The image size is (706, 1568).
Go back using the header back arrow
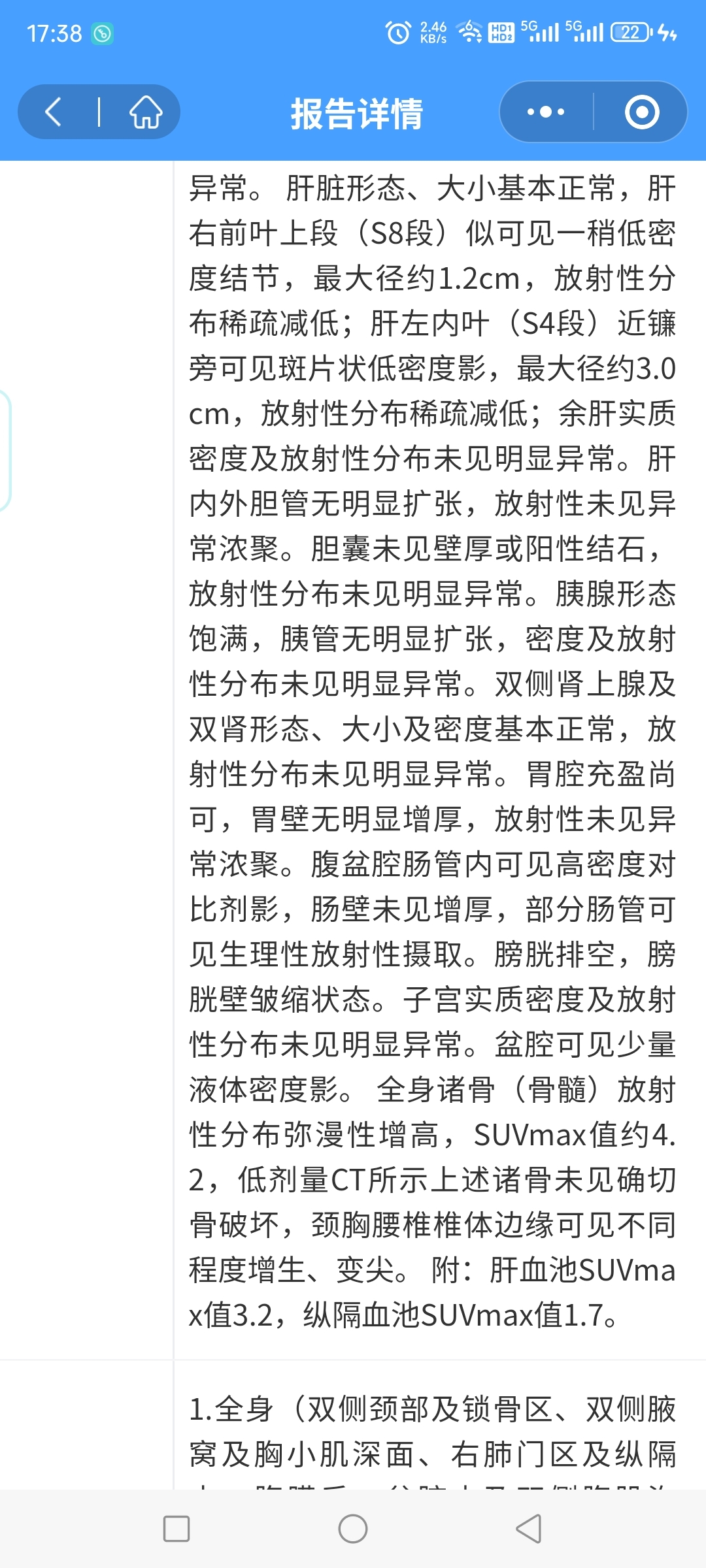pyautogui.click(x=54, y=112)
